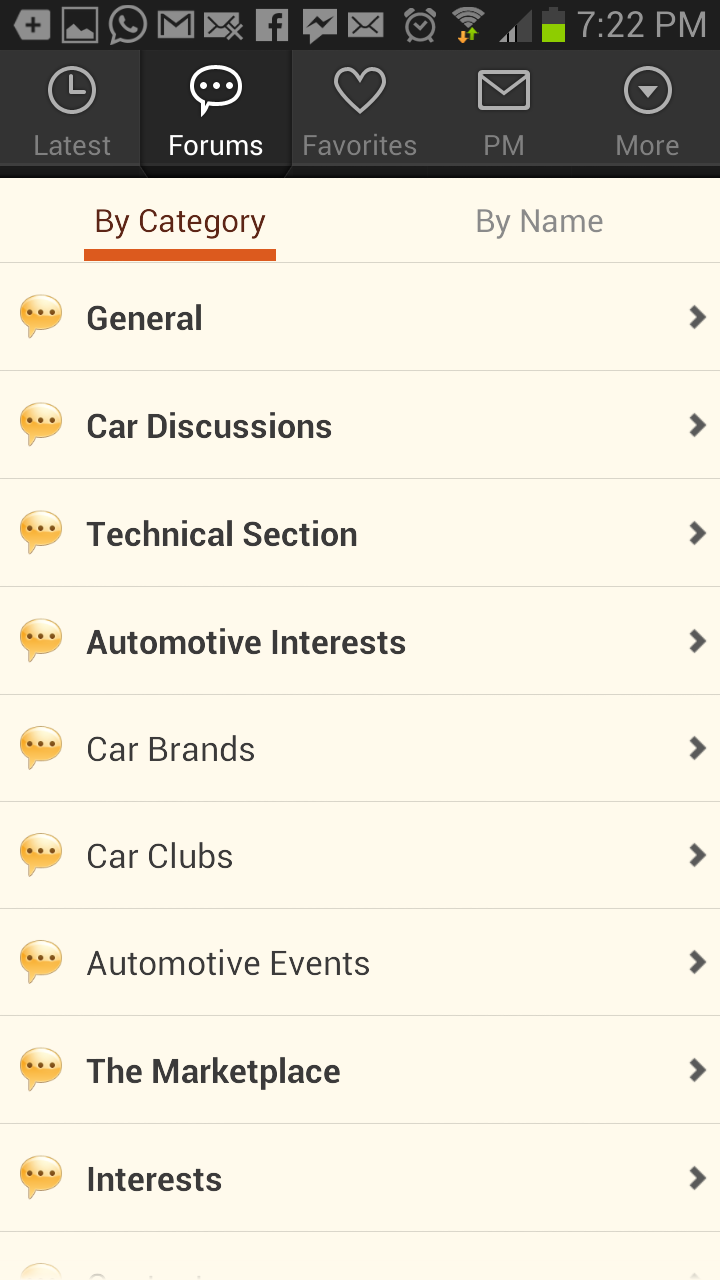
Task: Open The Marketplace category
Action: [360, 1070]
